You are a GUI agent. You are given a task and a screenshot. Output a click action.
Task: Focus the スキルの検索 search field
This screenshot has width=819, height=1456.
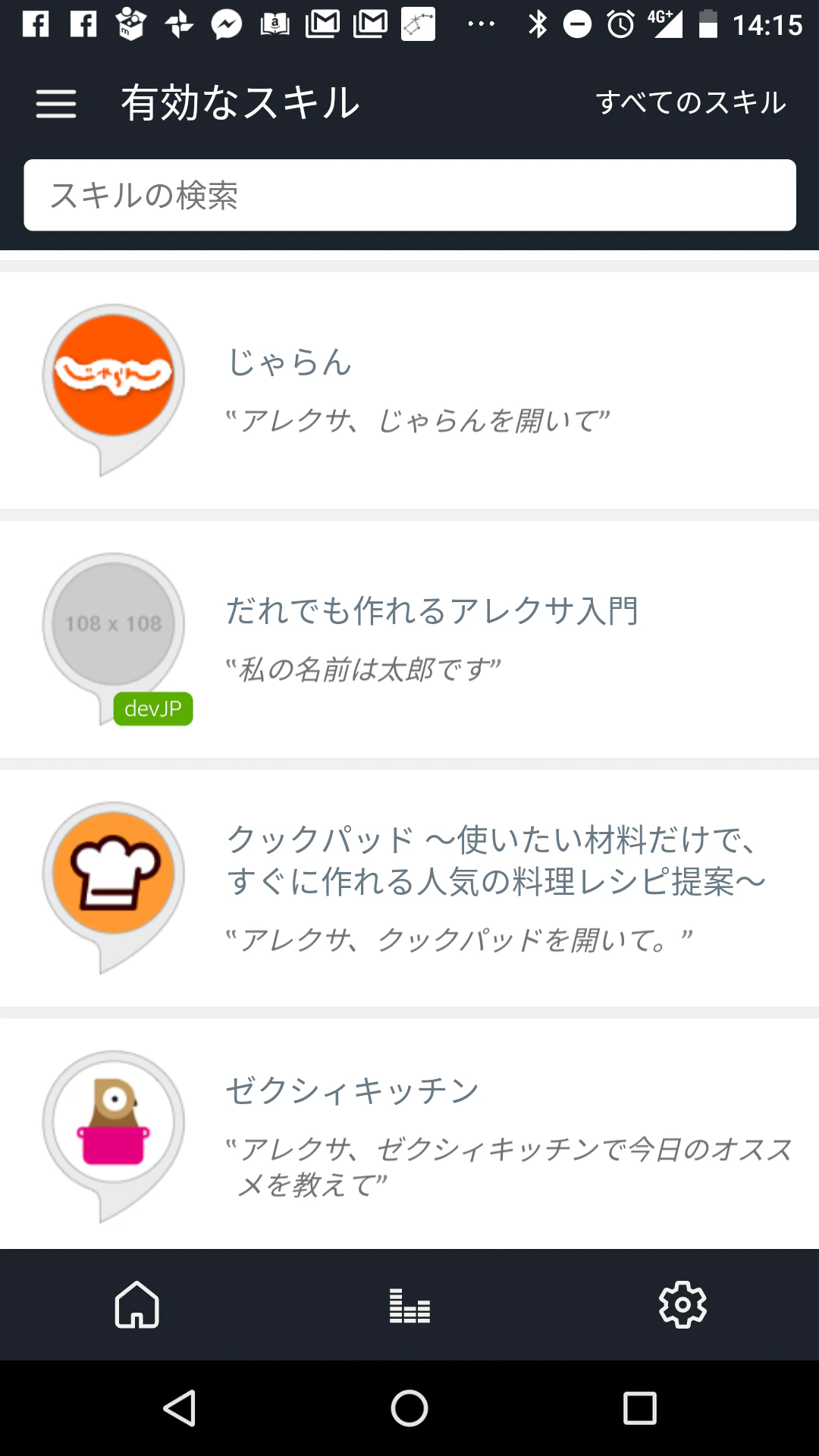coord(409,196)
